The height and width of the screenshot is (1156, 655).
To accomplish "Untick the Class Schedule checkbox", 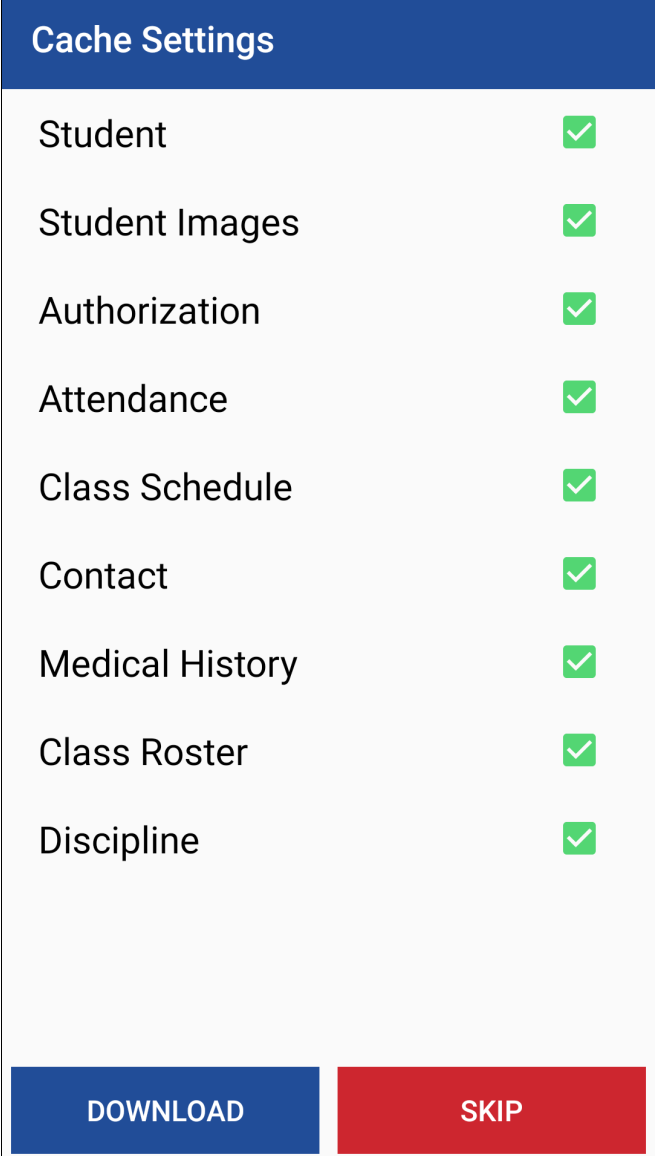I will click(579, 486).
